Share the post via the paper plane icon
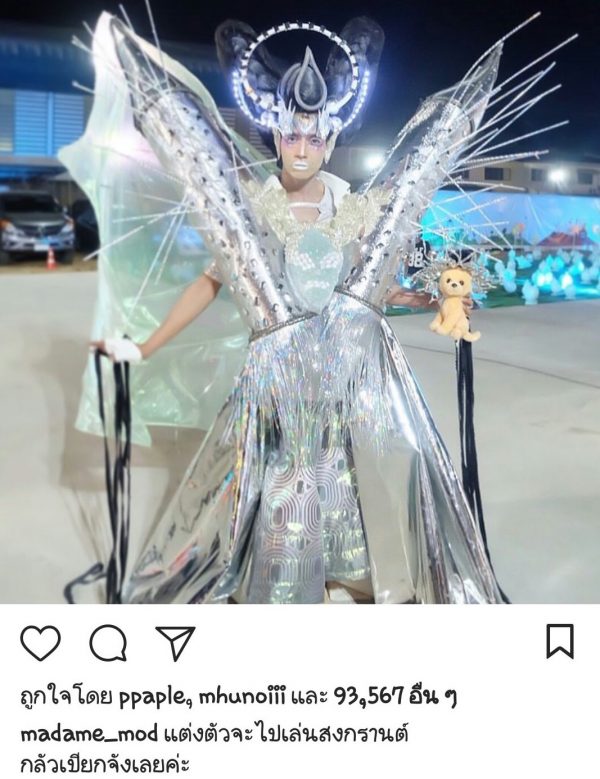Viewport: 600px width, 779px height. click(x=175, y=642)
